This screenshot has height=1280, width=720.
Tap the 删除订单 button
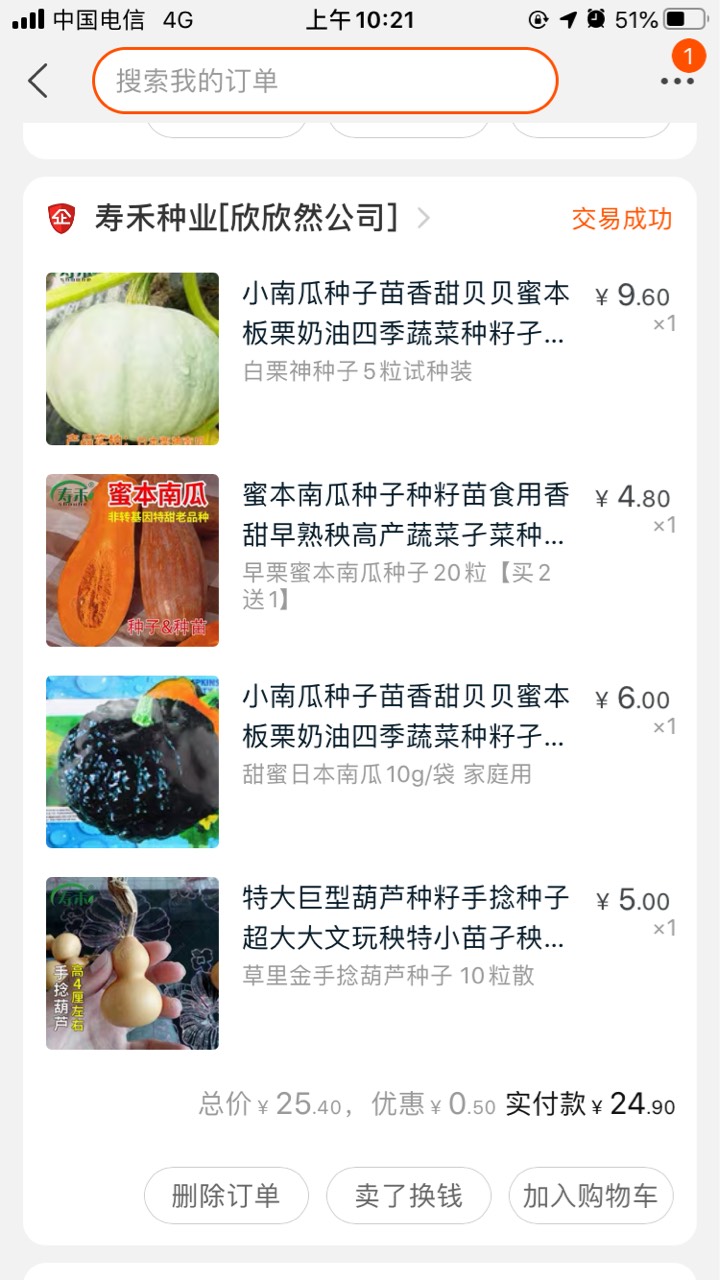pos(226,1196)
